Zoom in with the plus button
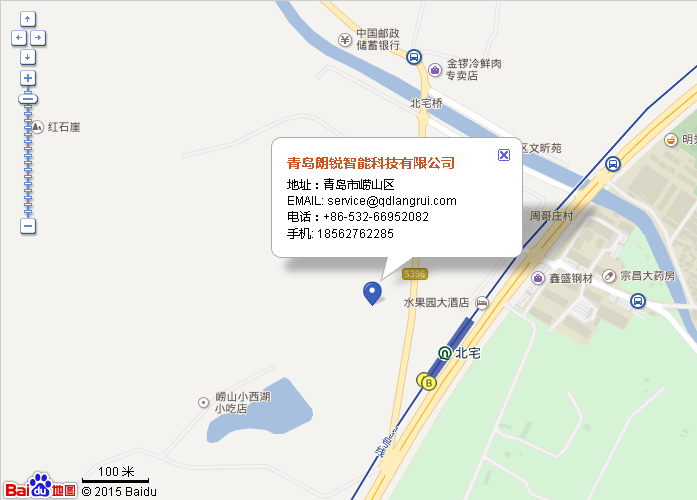697x500 pixels. [28, 78]
